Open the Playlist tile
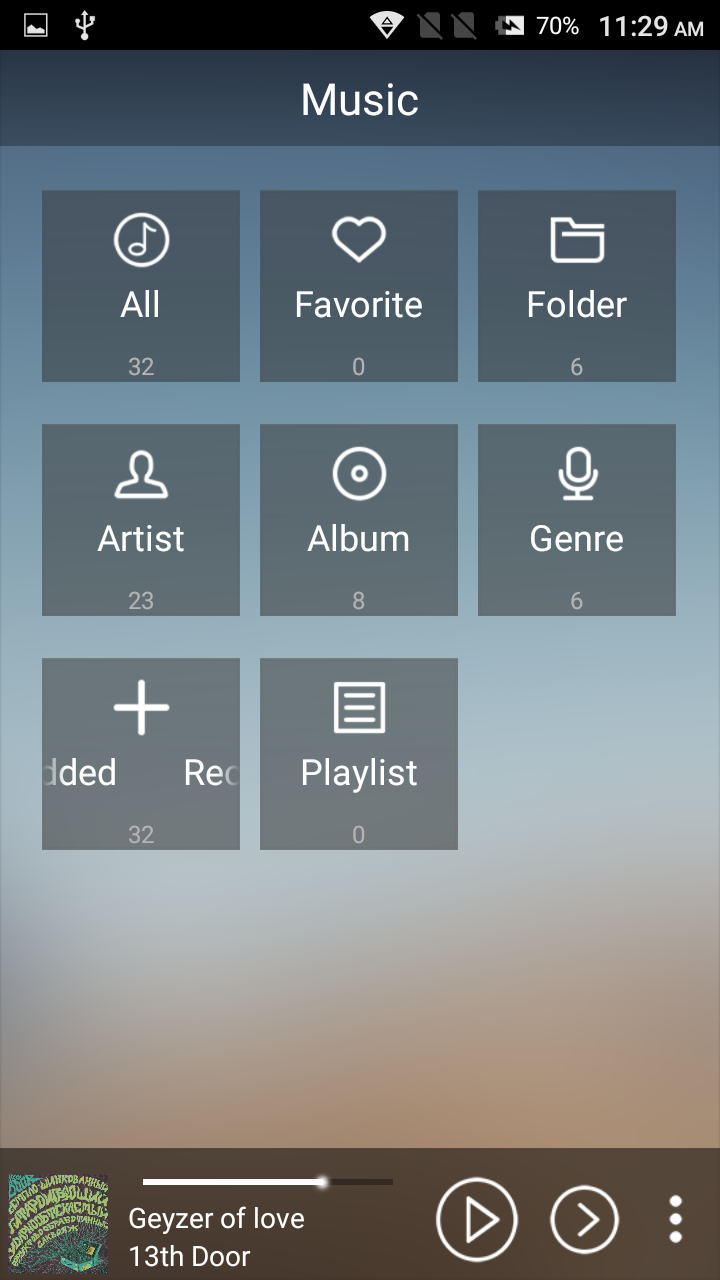The height and width of the screenshot is (1280, 720). (x=359, y=754)
